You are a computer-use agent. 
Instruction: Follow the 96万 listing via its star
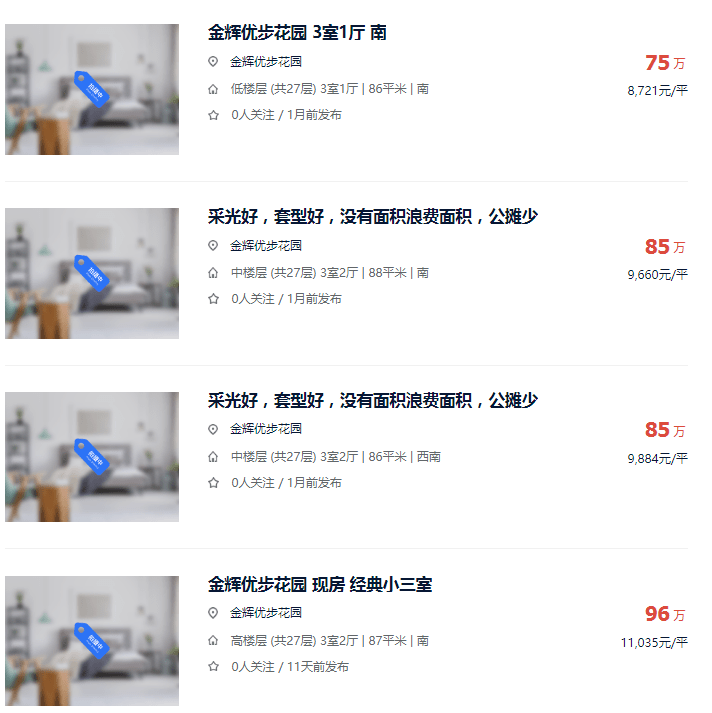(x=213, y=667)
